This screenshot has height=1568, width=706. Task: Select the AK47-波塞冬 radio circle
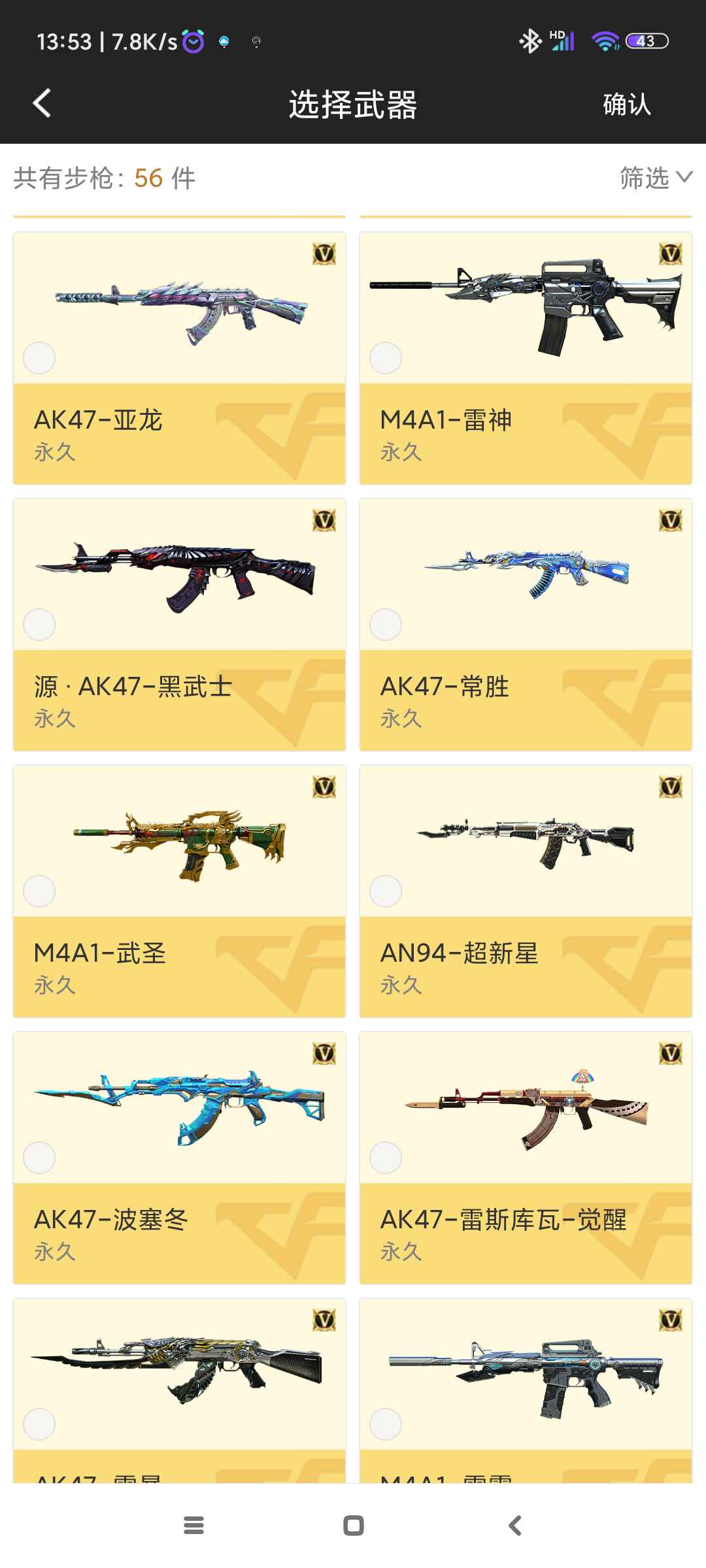(x=39, y=1158)
